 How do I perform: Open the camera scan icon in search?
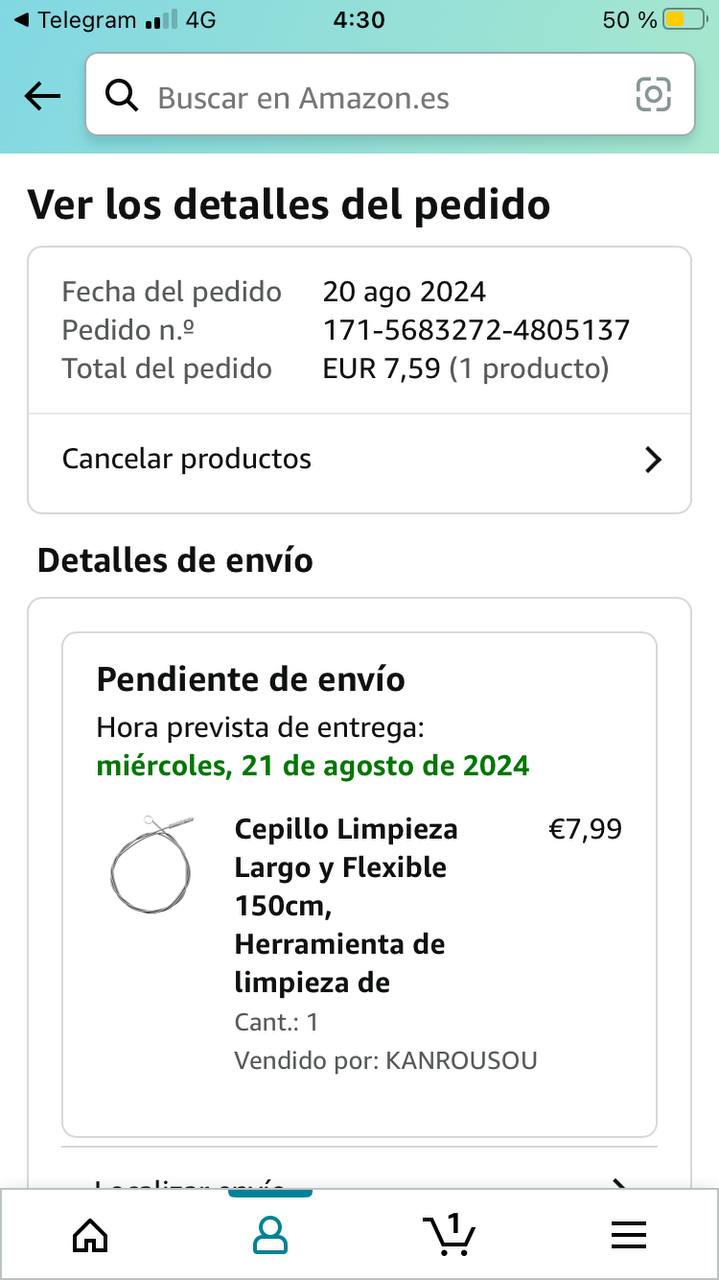click(x=653, y=95)
